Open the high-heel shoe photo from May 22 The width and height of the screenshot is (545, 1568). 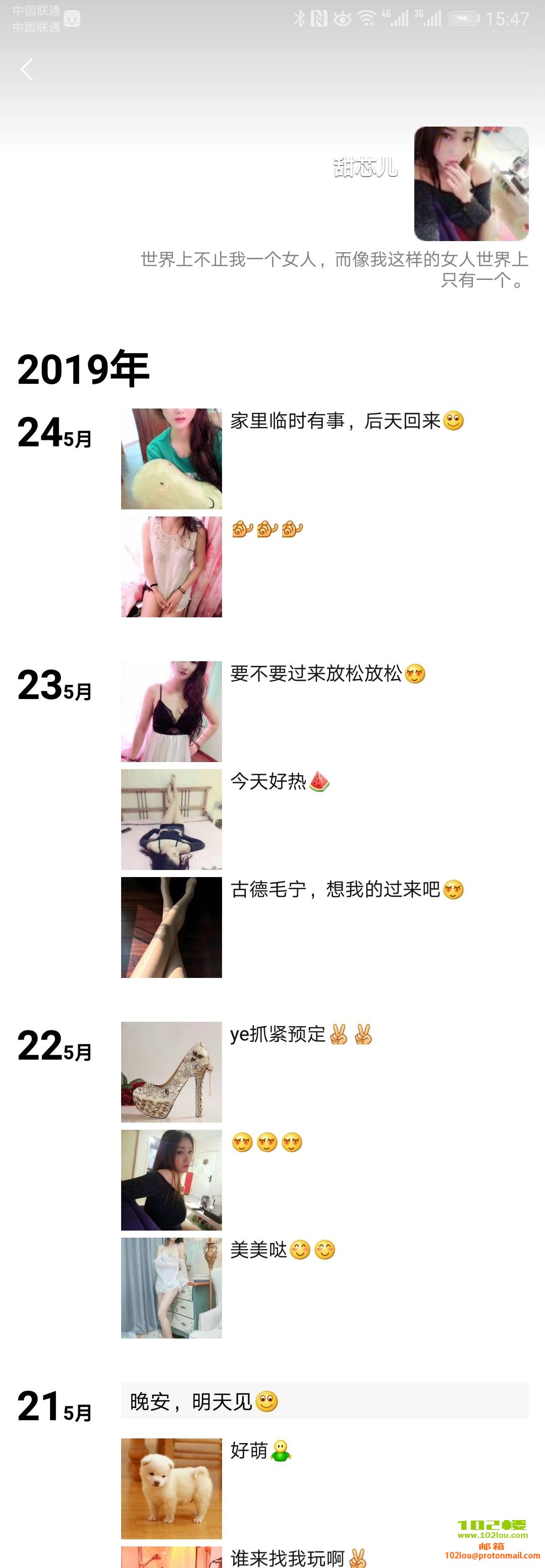(x=171, y=1073)
